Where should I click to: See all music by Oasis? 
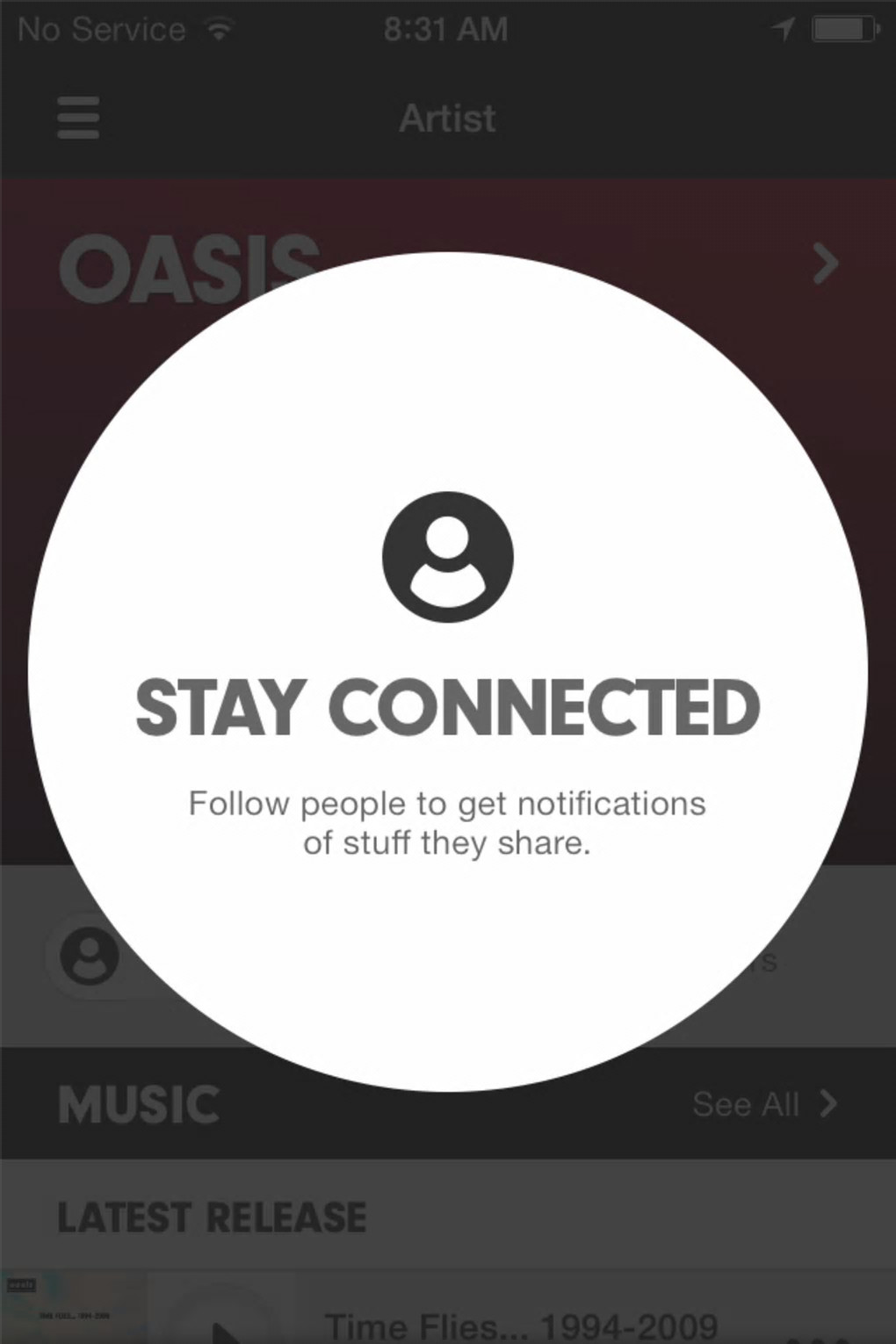pos(763,1104)
